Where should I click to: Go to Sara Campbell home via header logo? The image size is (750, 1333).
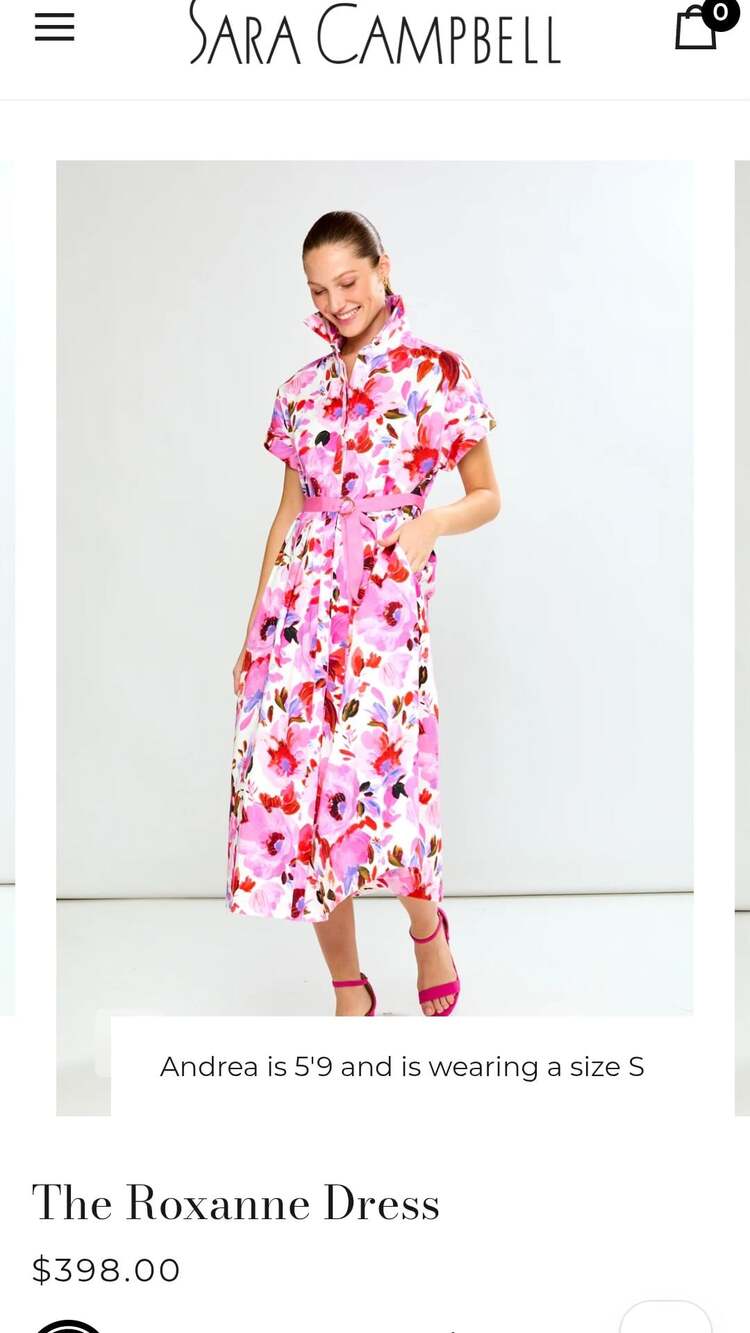pyautogui.click(x=375, y=33)
